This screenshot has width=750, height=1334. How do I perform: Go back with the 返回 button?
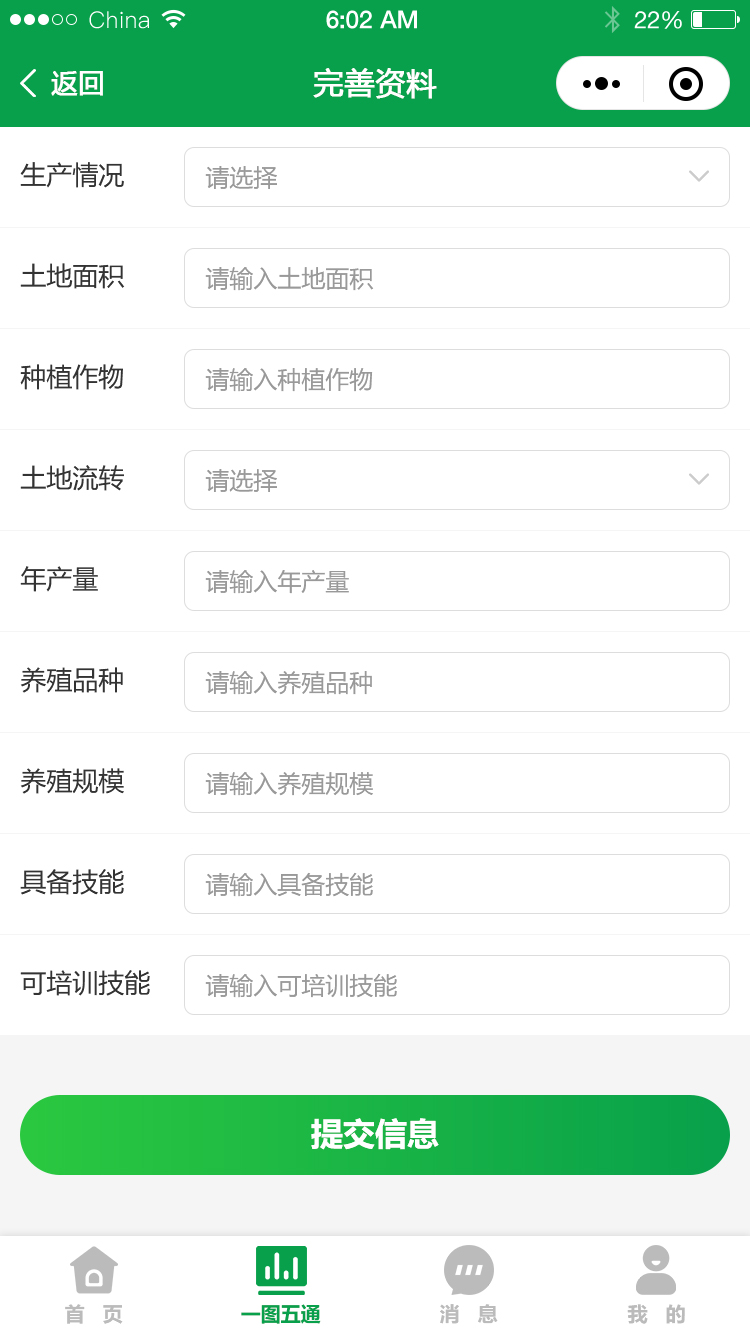tap(62, 83)
